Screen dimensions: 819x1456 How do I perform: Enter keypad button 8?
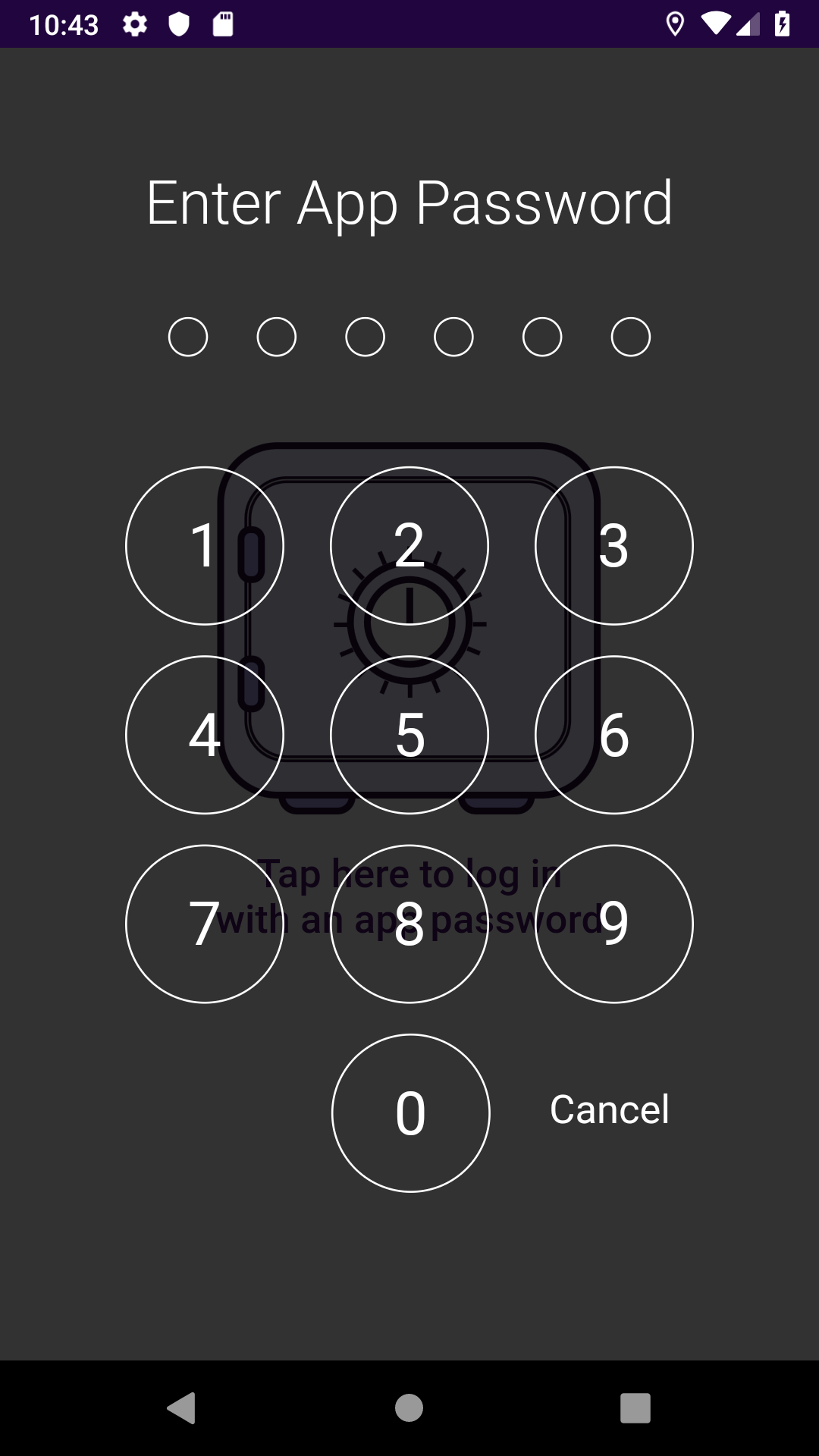tap(409, 924)
